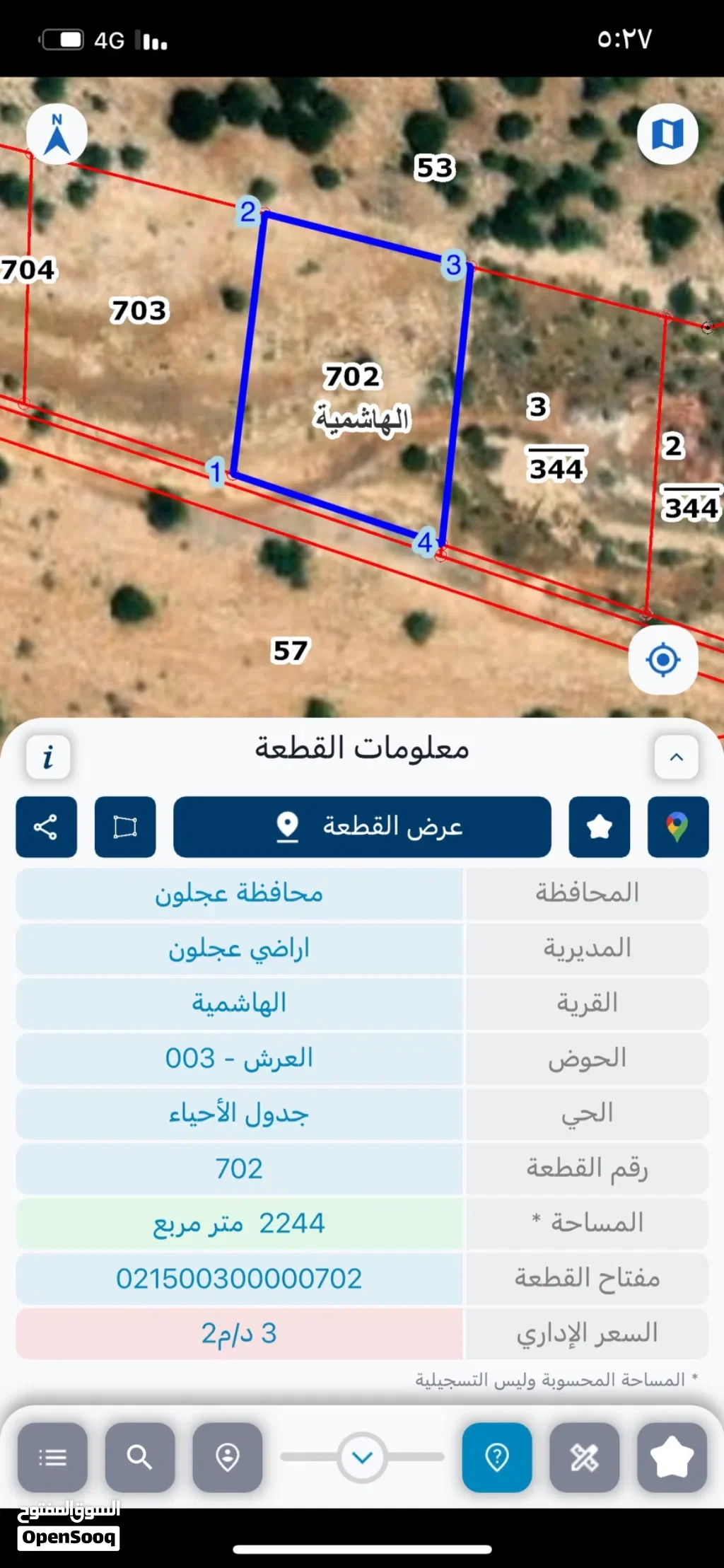
Task: Tap the blue question-mark pin button
Action: pos(497,1457)
